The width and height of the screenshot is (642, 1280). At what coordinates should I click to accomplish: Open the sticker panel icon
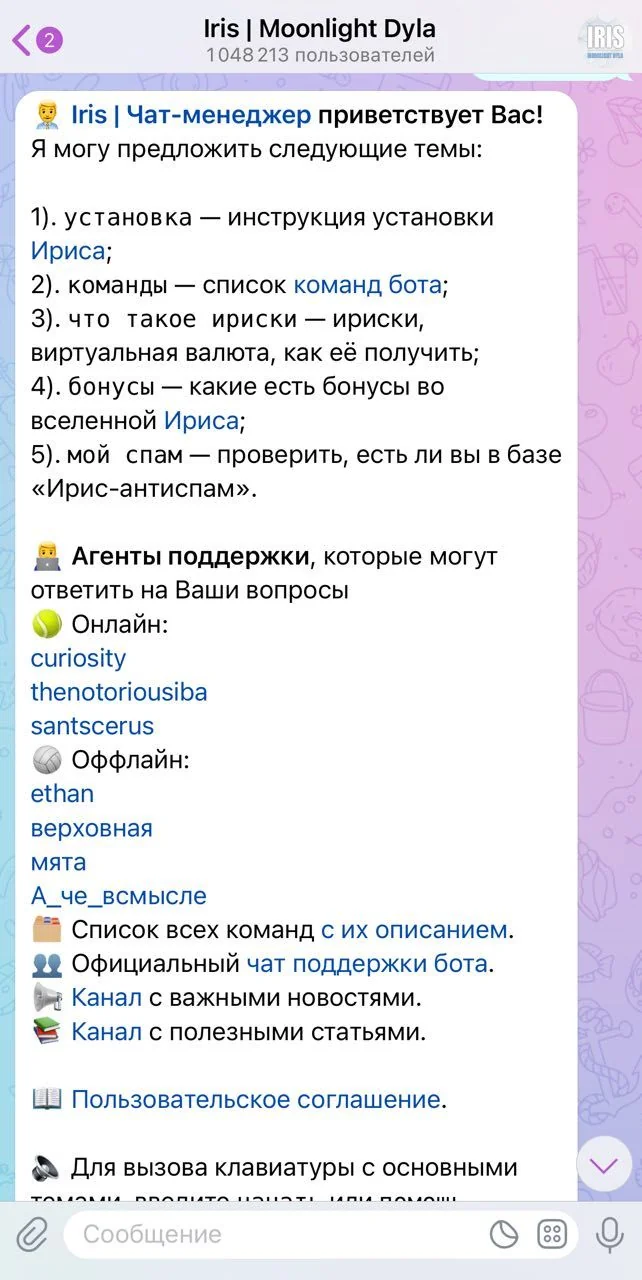(x=505, y=1234)
